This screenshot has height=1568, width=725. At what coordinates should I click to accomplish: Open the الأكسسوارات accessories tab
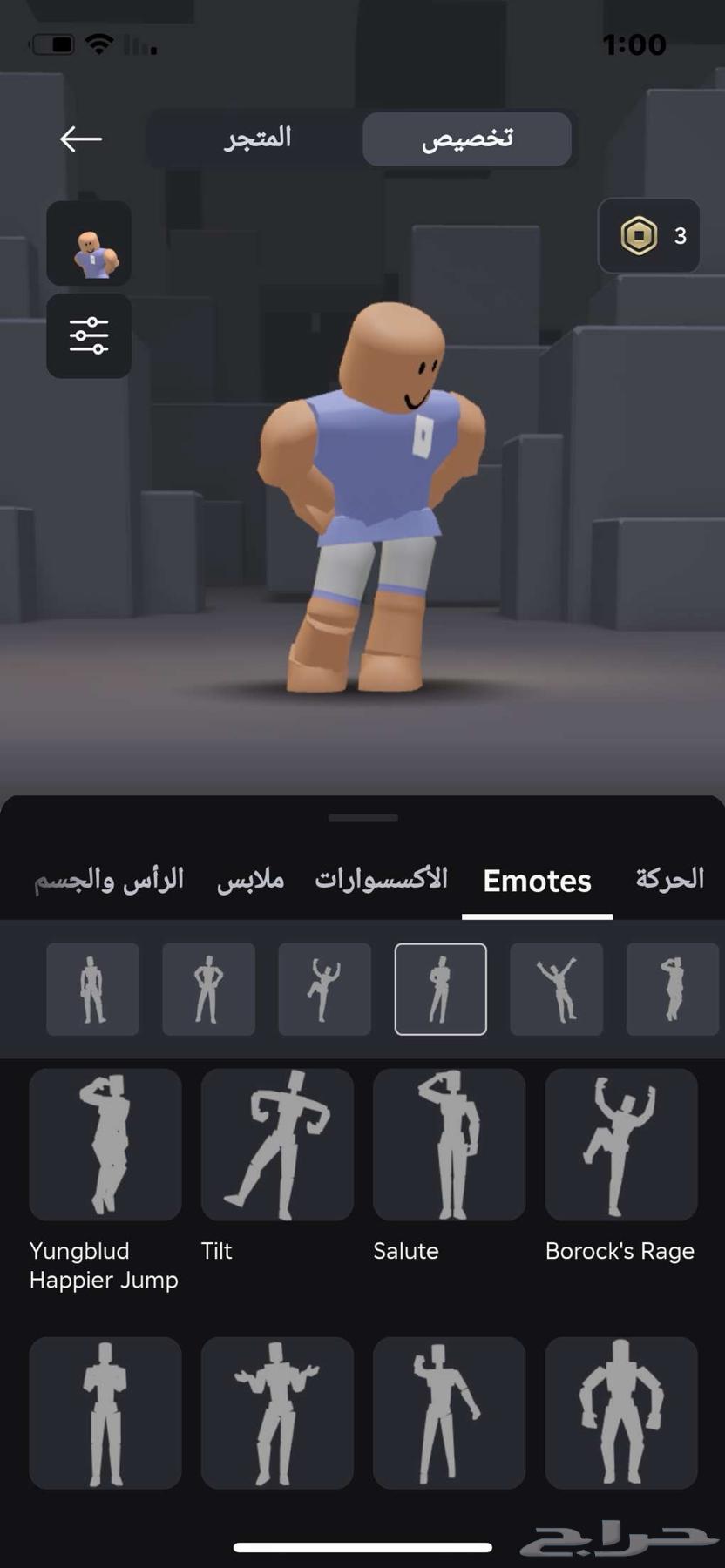[381, 880]
